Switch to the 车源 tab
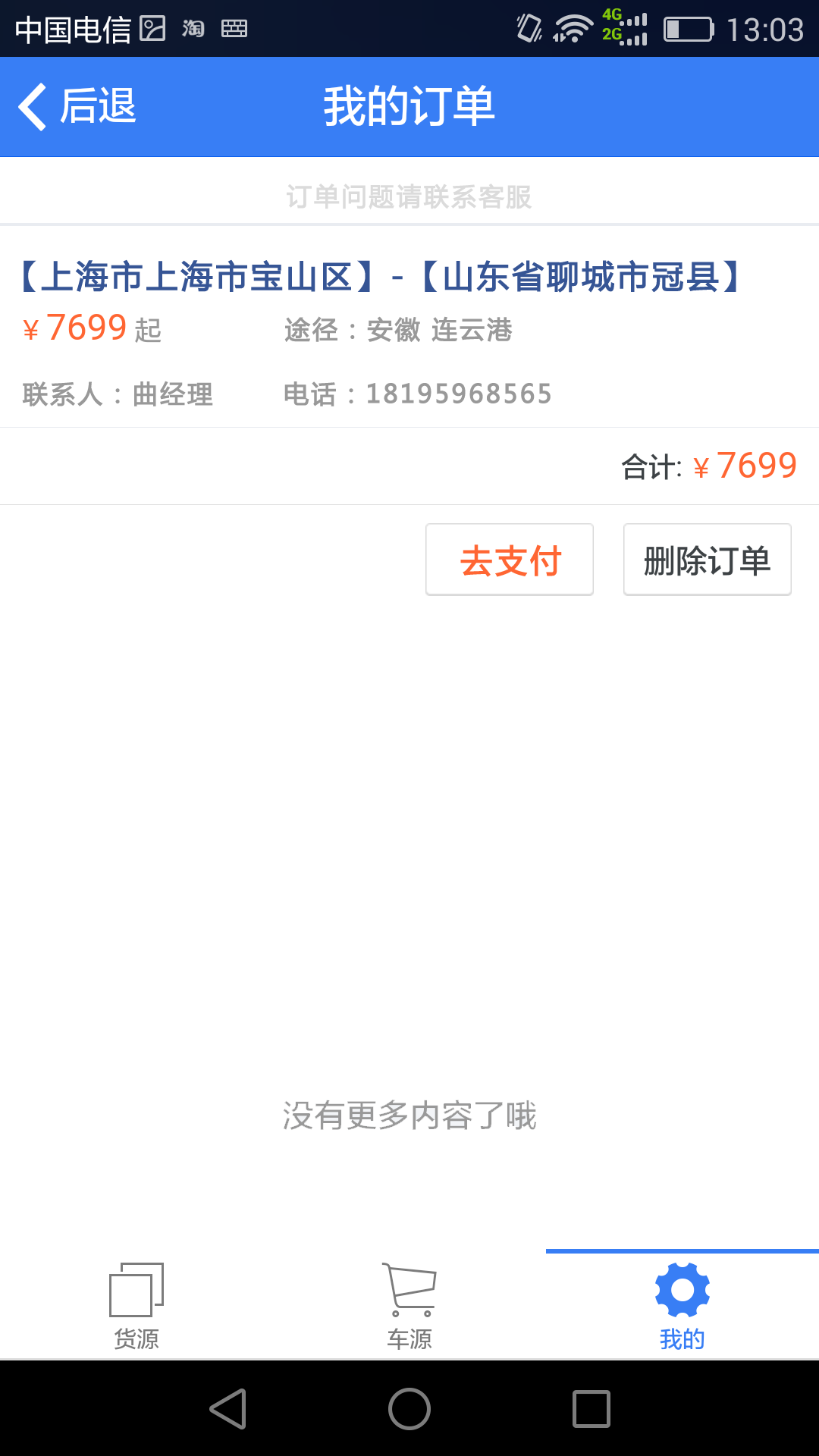The height and width of the screenshot is (1456, 819). point(409,1306)
